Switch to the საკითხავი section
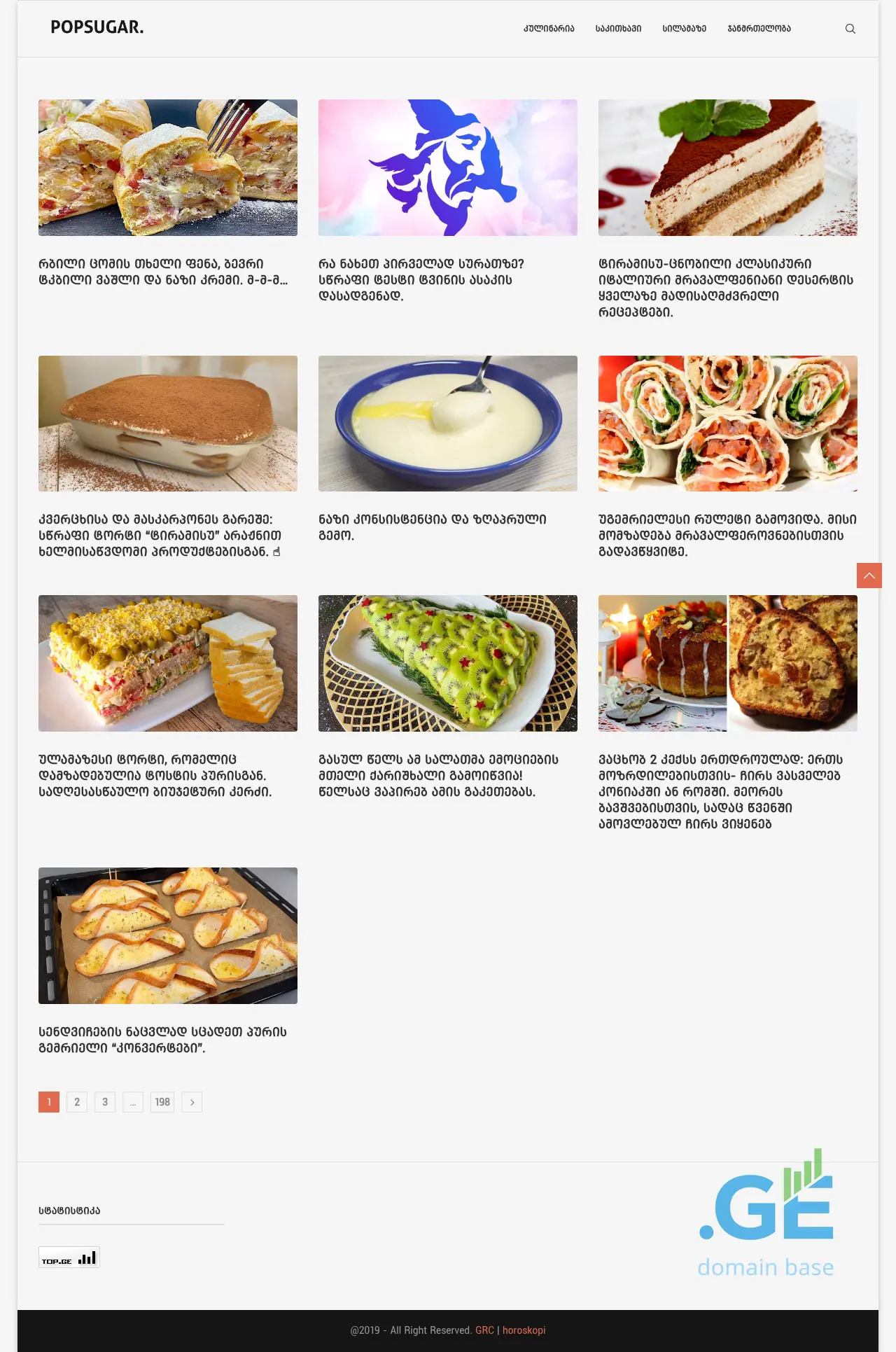The image size is (896, 1352). pyautogui.click(x=618, y=29)
